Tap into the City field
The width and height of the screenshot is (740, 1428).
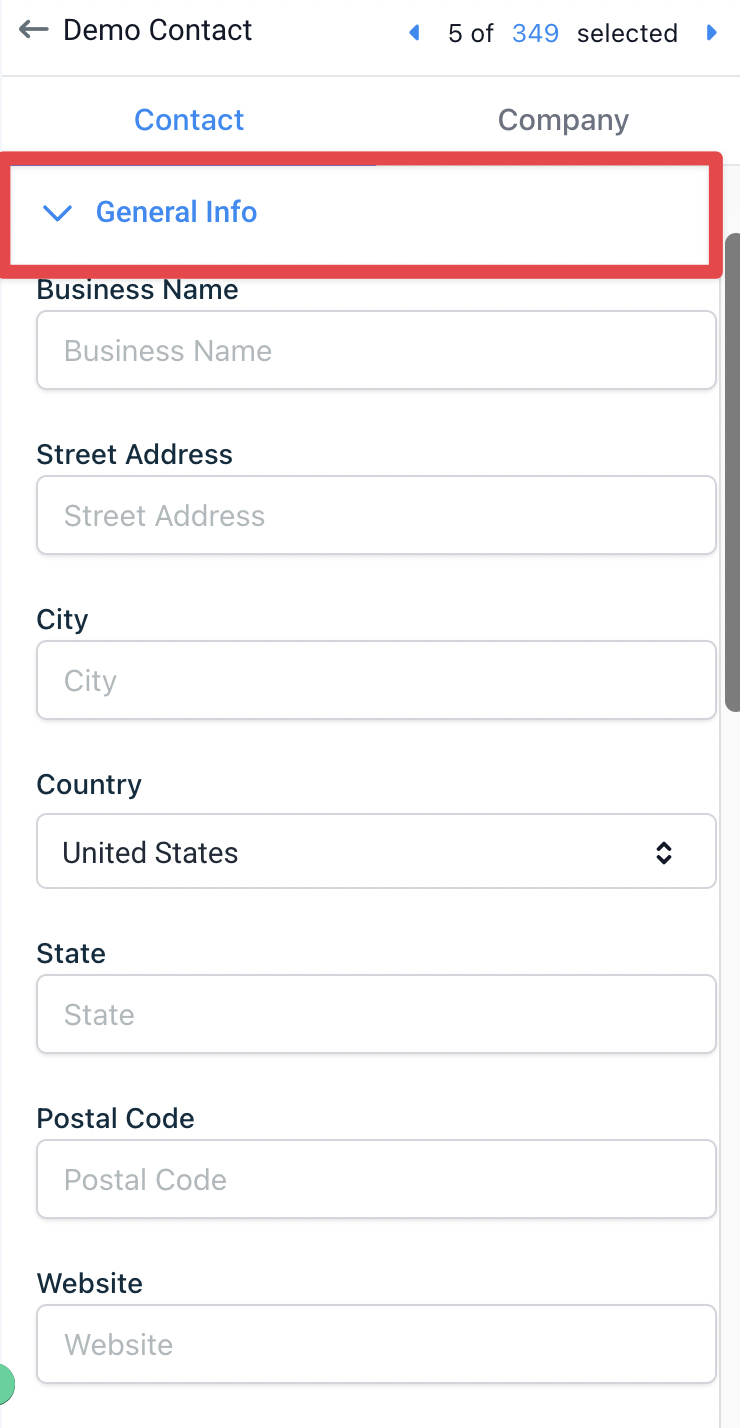click(x=376, y=680)
